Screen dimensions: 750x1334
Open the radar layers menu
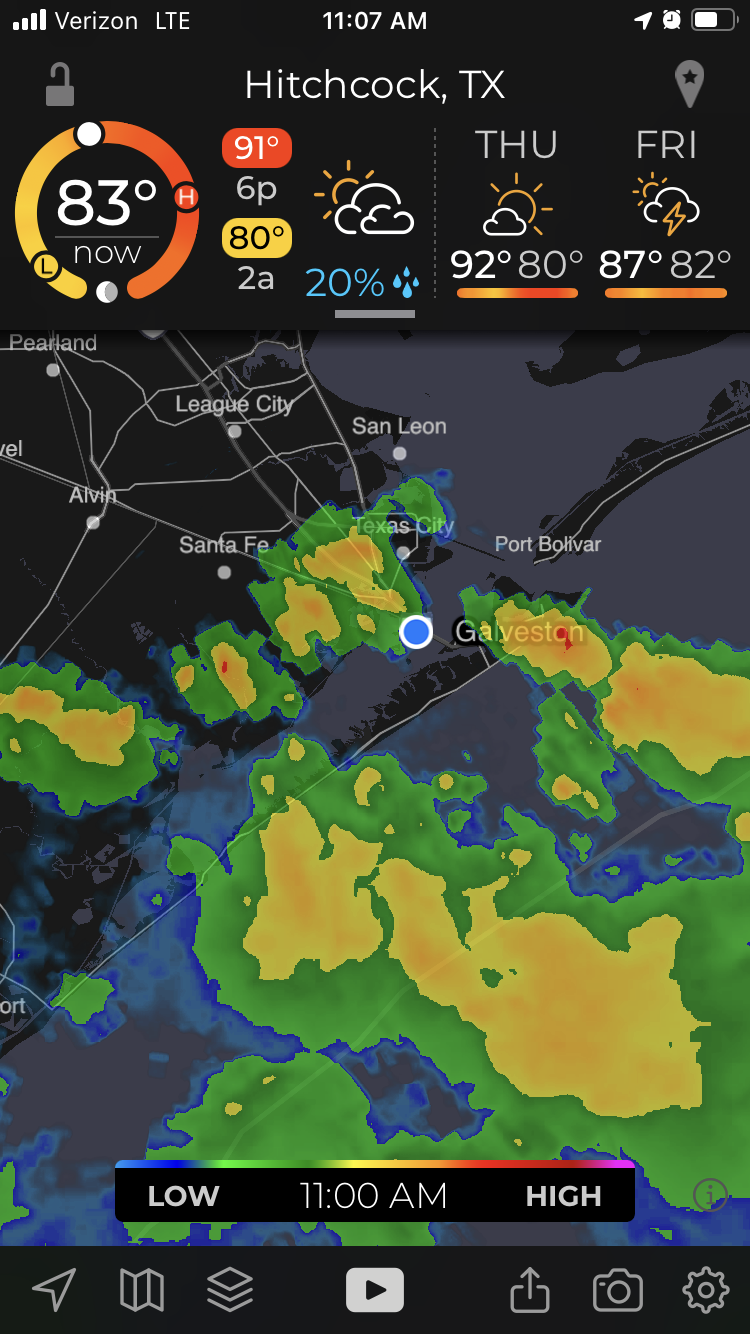point(230,1290)
